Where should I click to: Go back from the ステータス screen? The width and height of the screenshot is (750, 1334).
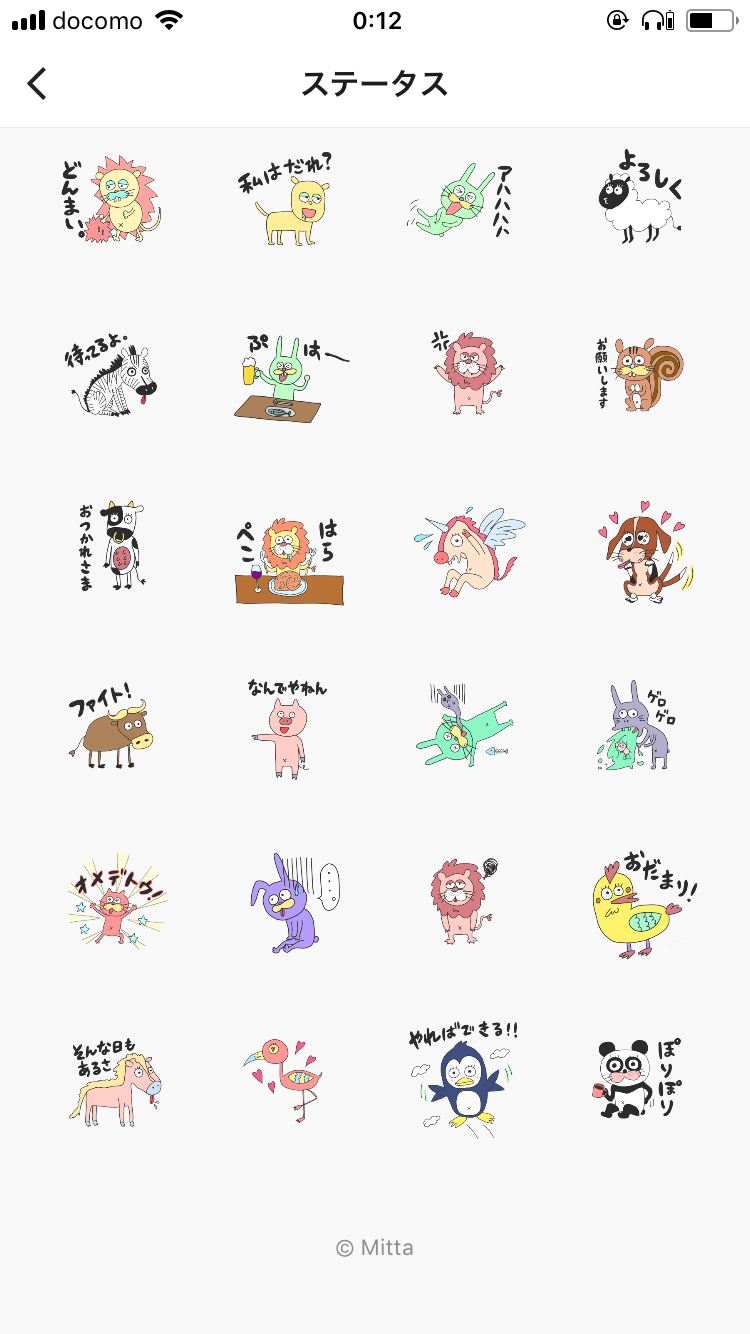37,84
